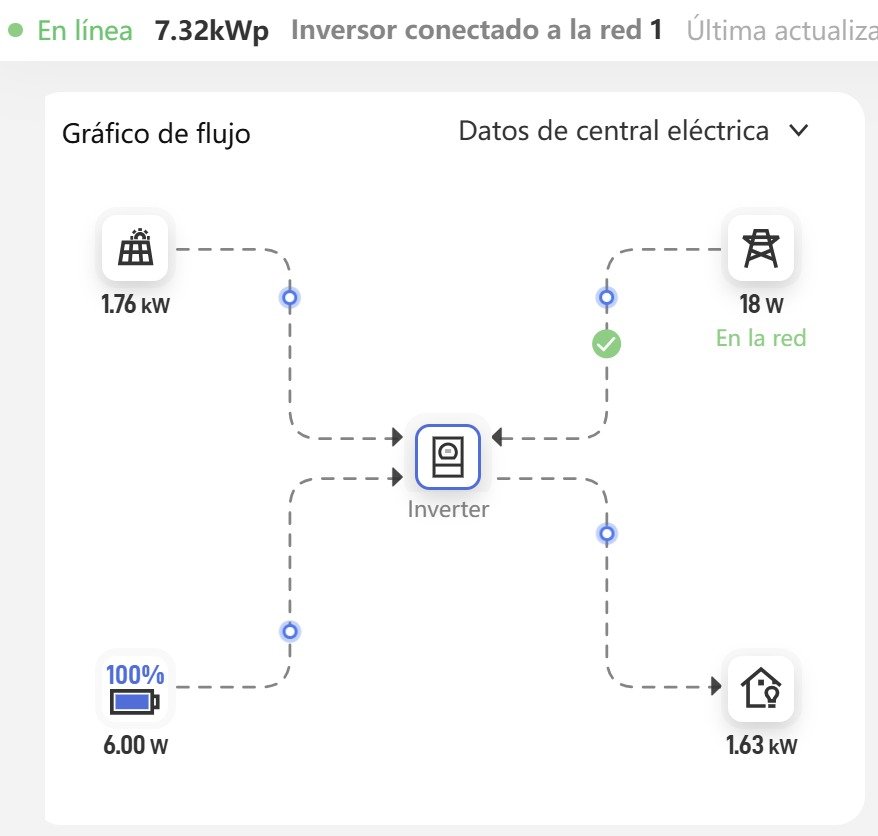
Task: Tap the battery icon at 100%
Action: [135, 688]
